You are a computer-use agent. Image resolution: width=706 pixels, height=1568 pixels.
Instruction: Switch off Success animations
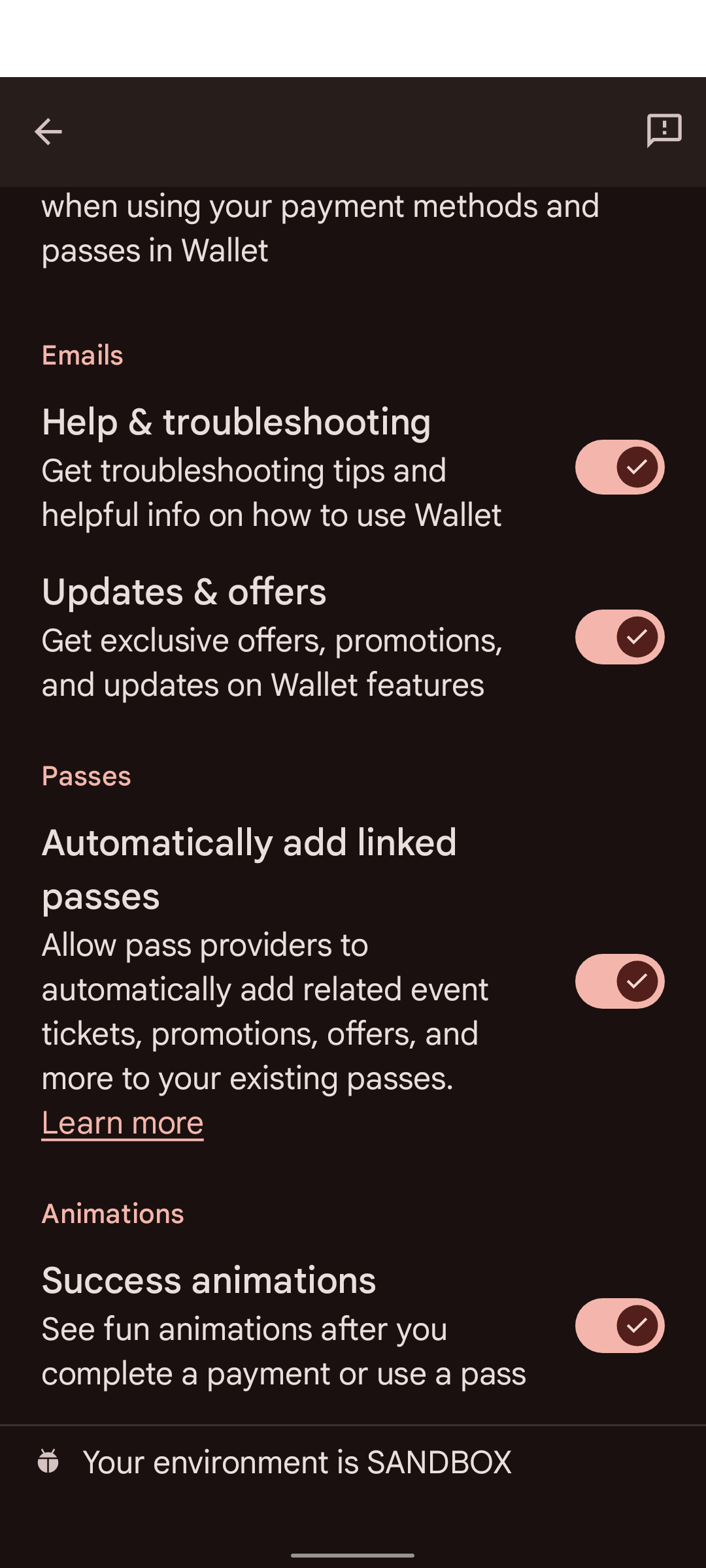click(x=620, y=1326)
